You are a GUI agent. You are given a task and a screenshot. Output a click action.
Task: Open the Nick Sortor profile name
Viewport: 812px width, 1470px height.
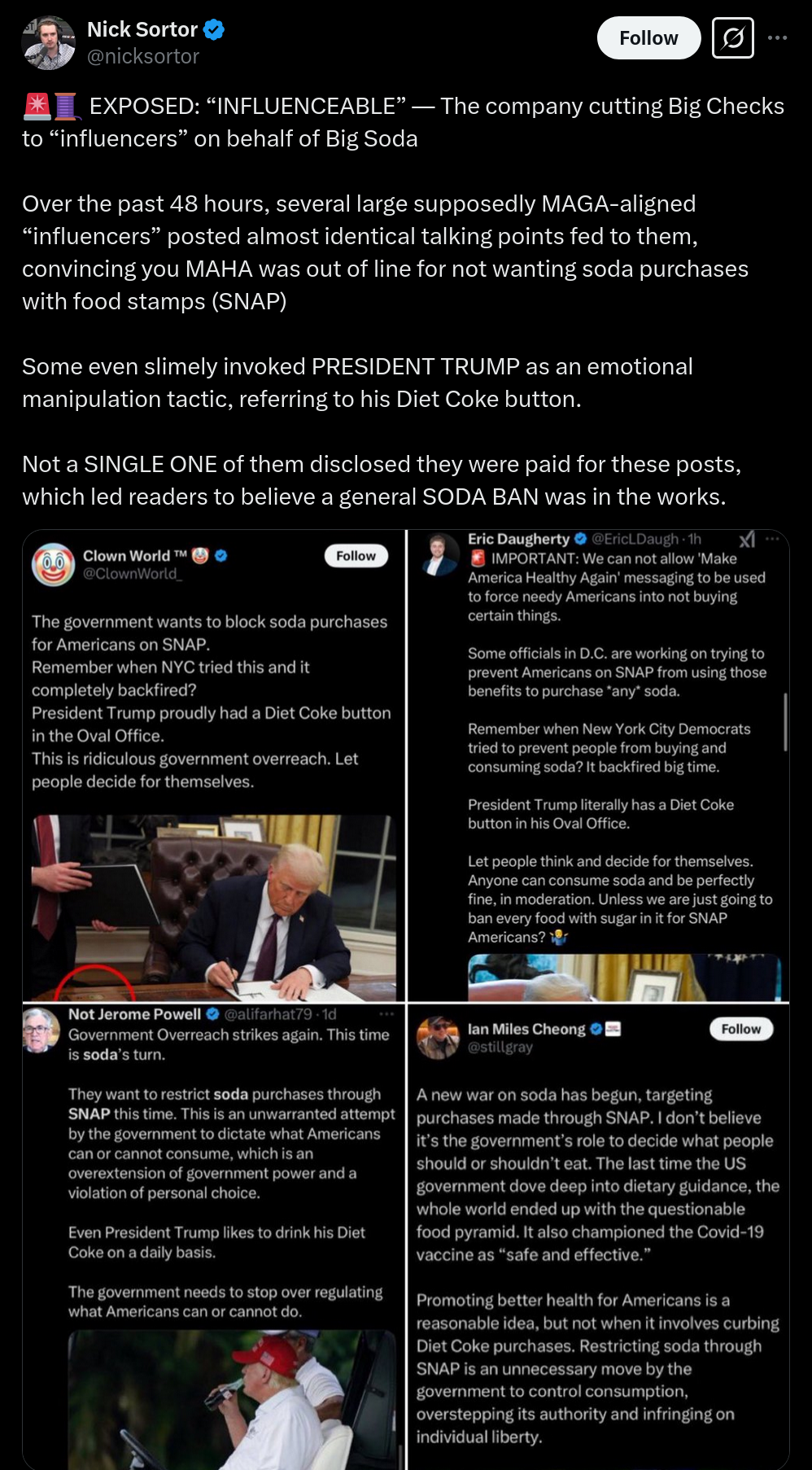pyautogui.click(x=142, y=29)
